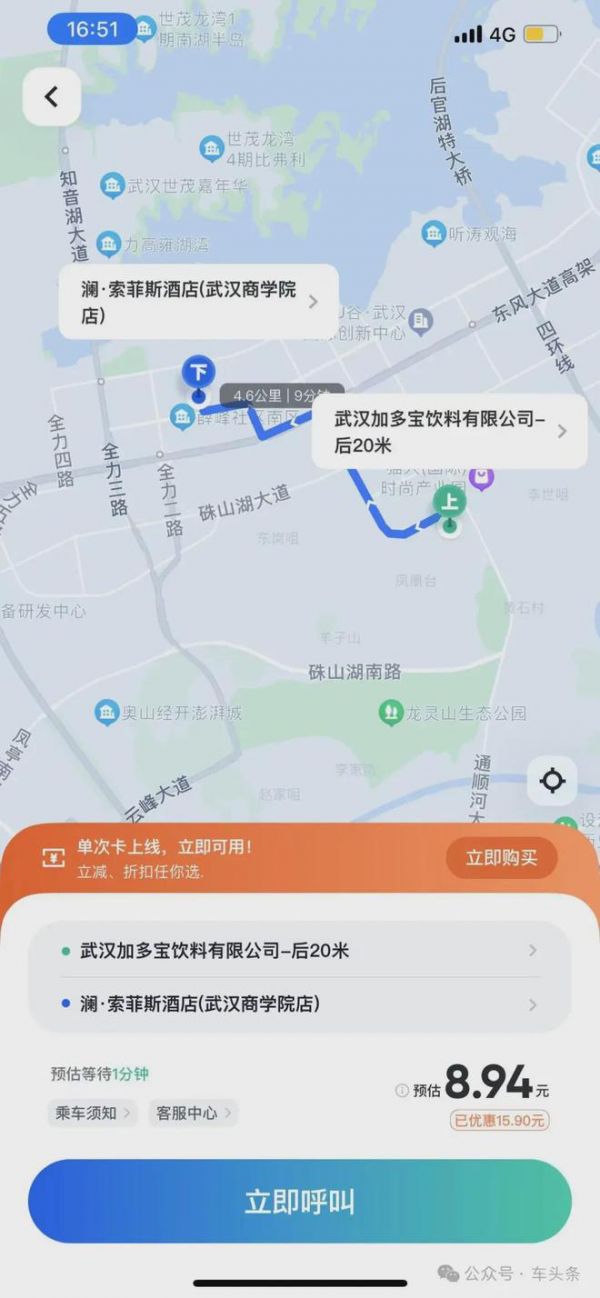600x1298 pixels.
Task: Open 客服中心 customer service
Action: (x=193, y=1113)
